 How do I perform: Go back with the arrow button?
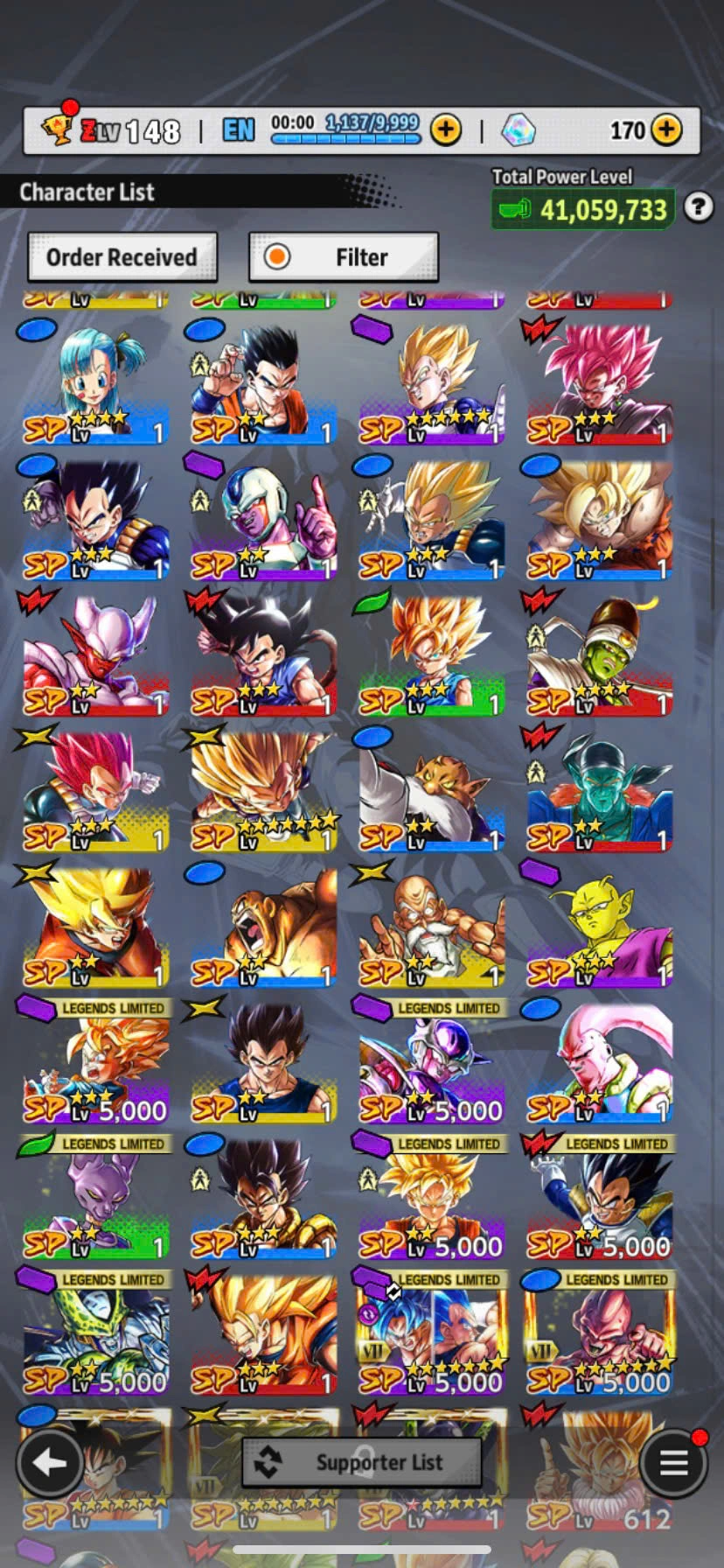[x=50, y=1462]
